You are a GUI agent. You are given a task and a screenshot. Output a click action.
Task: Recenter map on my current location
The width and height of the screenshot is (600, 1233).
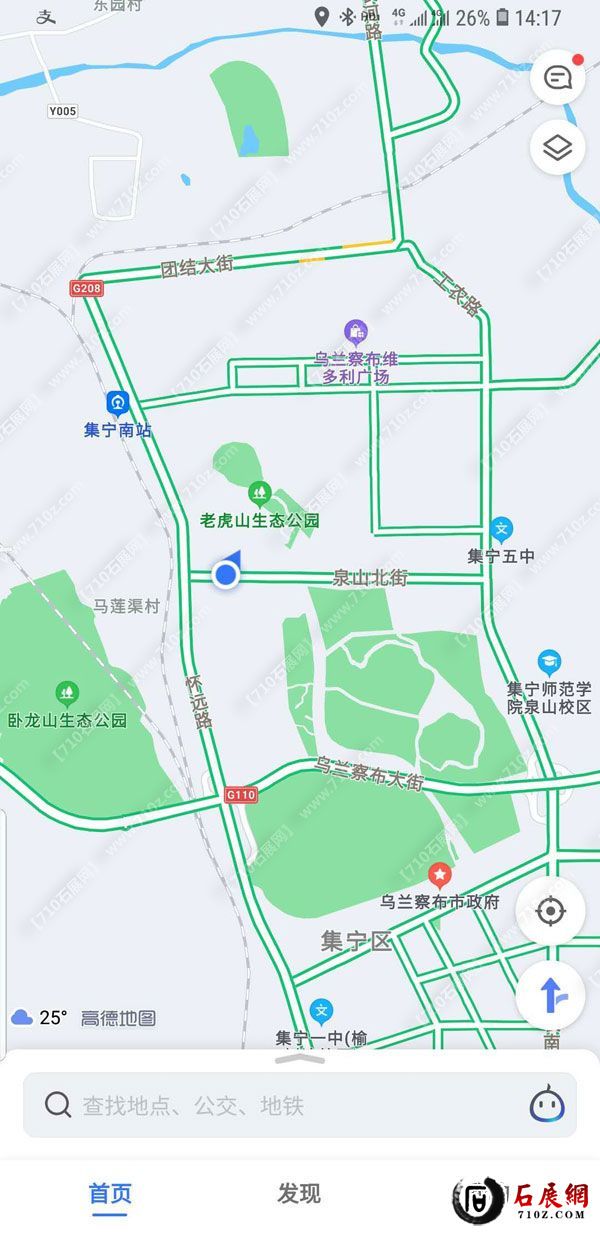pyautogui.click(x=549, y=912)
